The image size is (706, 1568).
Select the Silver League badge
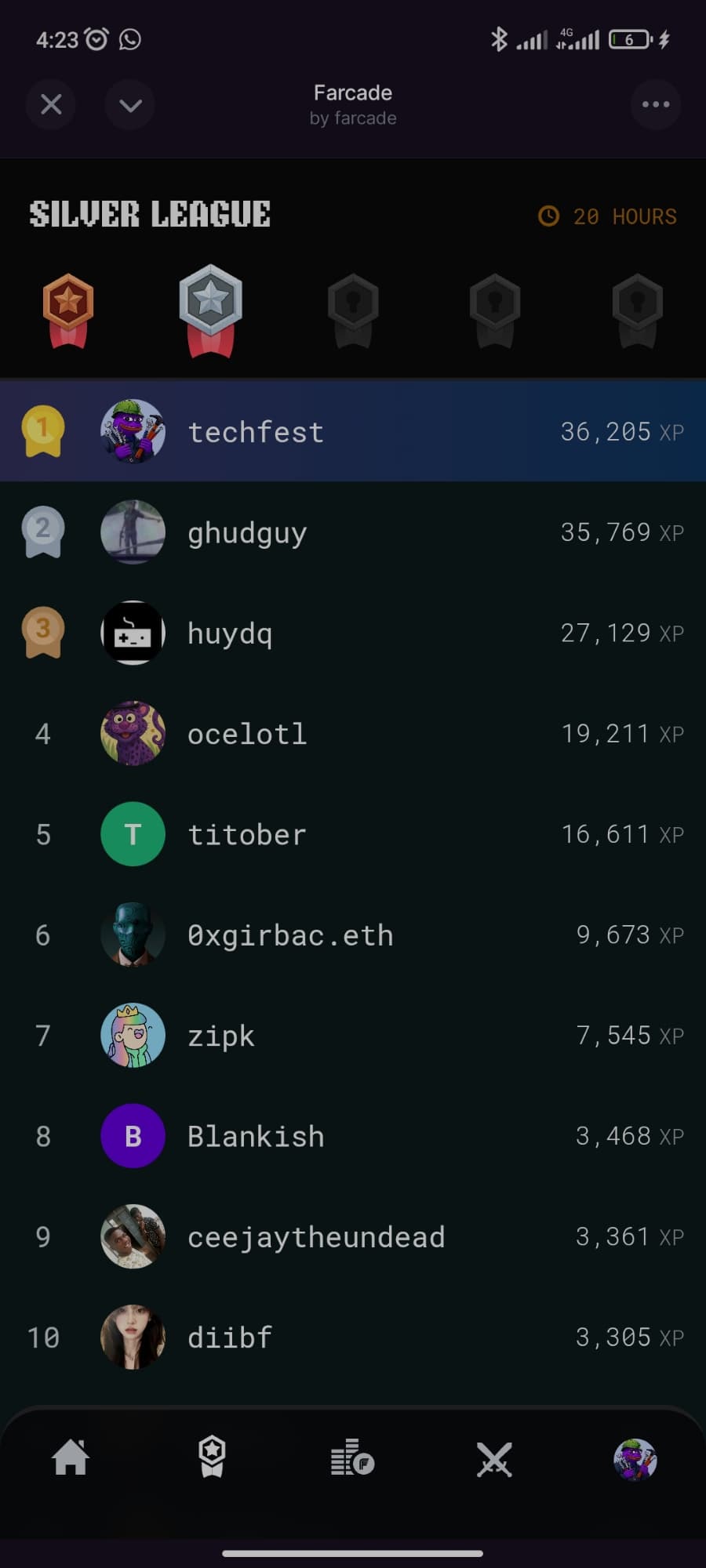point(210,310)
